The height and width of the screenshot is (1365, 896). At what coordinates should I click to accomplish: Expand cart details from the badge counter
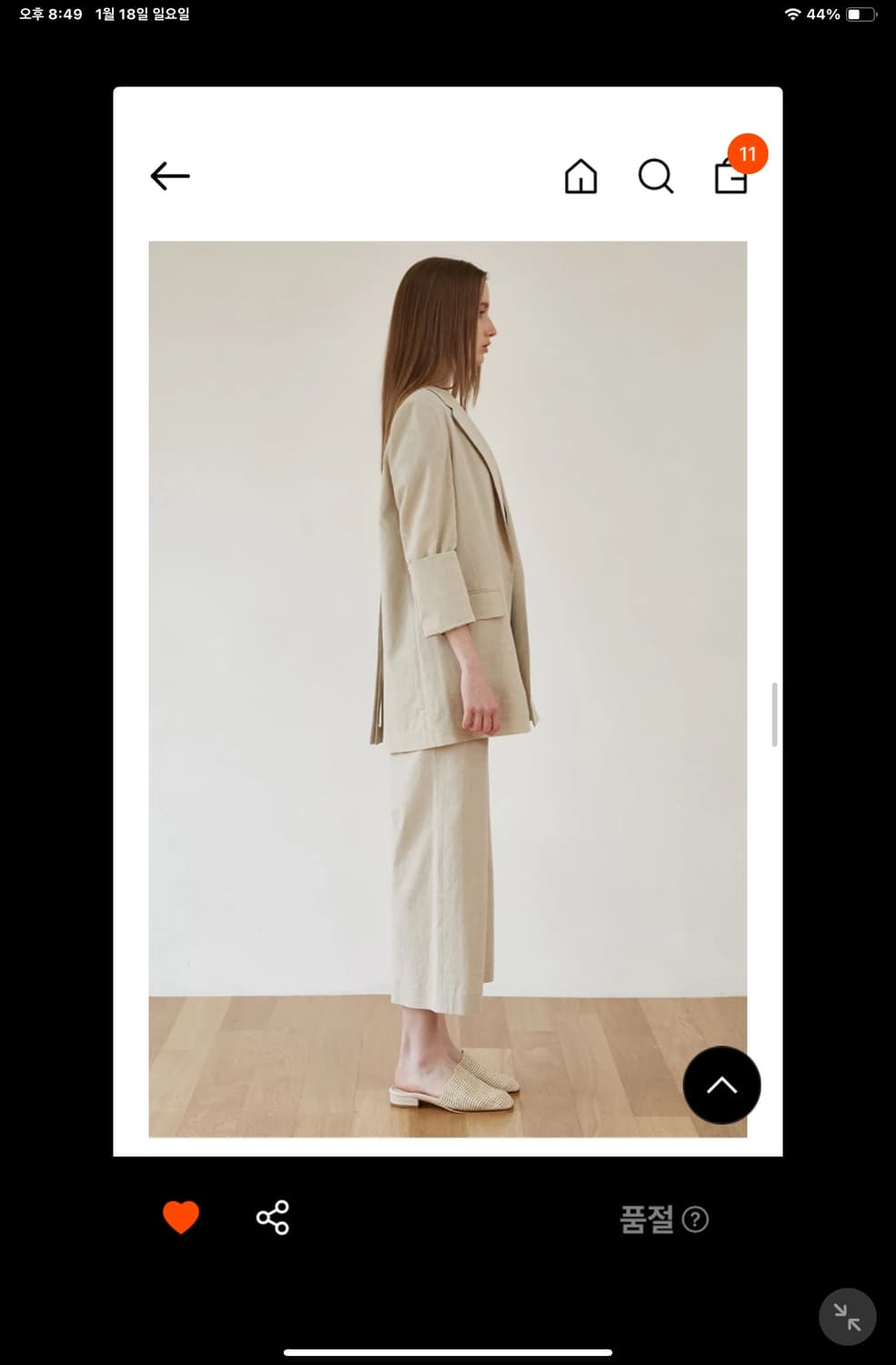(748, 154)
